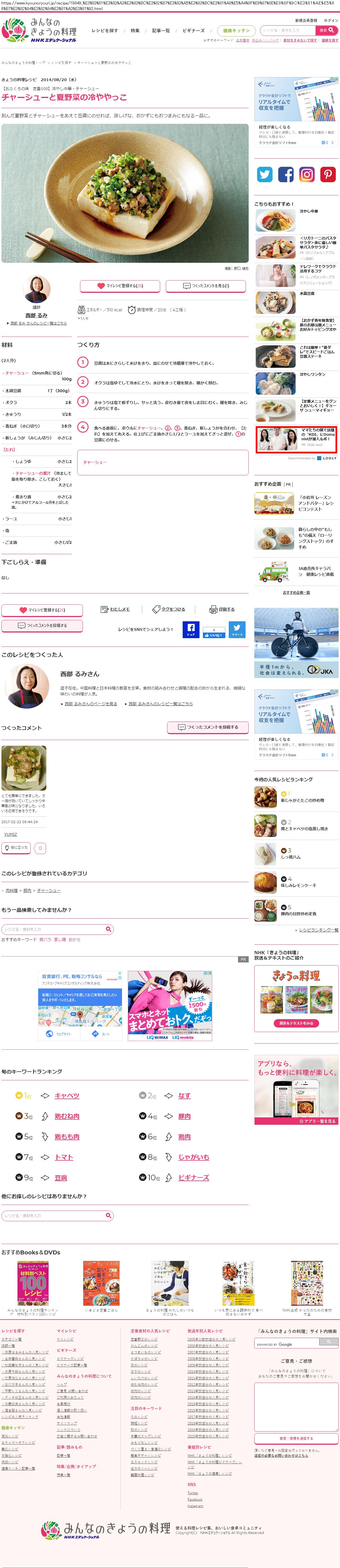Share the recipe via Facebook シェア button

pyautogui.click(x=191, y=629)
